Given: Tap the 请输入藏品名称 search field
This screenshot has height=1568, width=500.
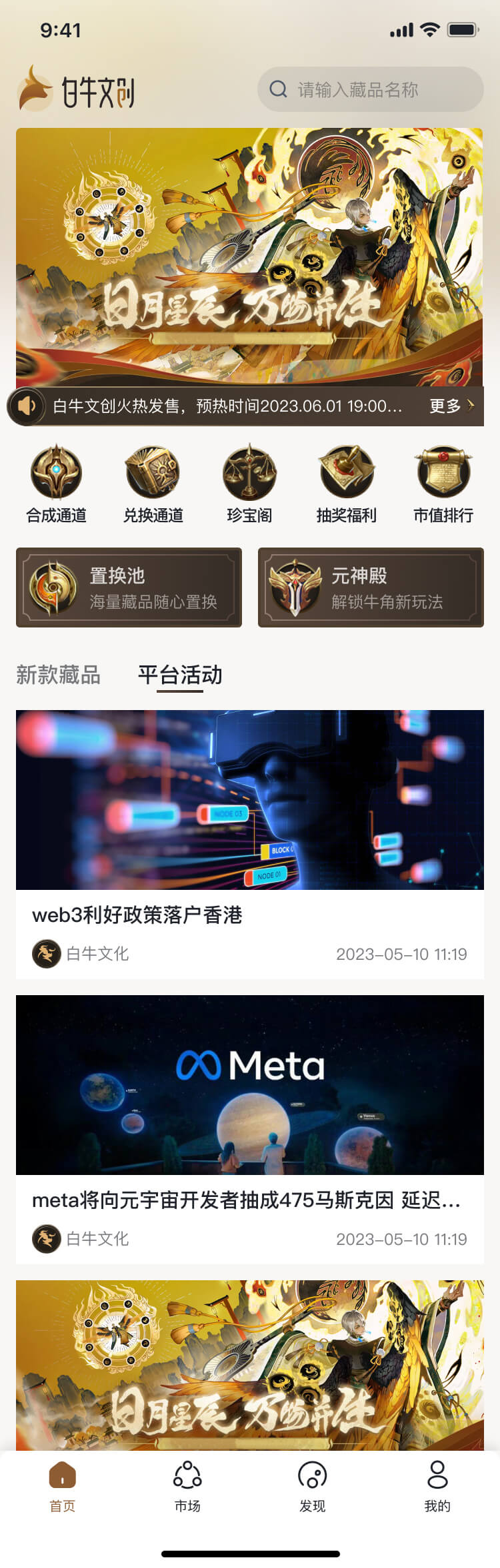Looking at the screenshot, I should pyautogui.click(x=370, y=89).
